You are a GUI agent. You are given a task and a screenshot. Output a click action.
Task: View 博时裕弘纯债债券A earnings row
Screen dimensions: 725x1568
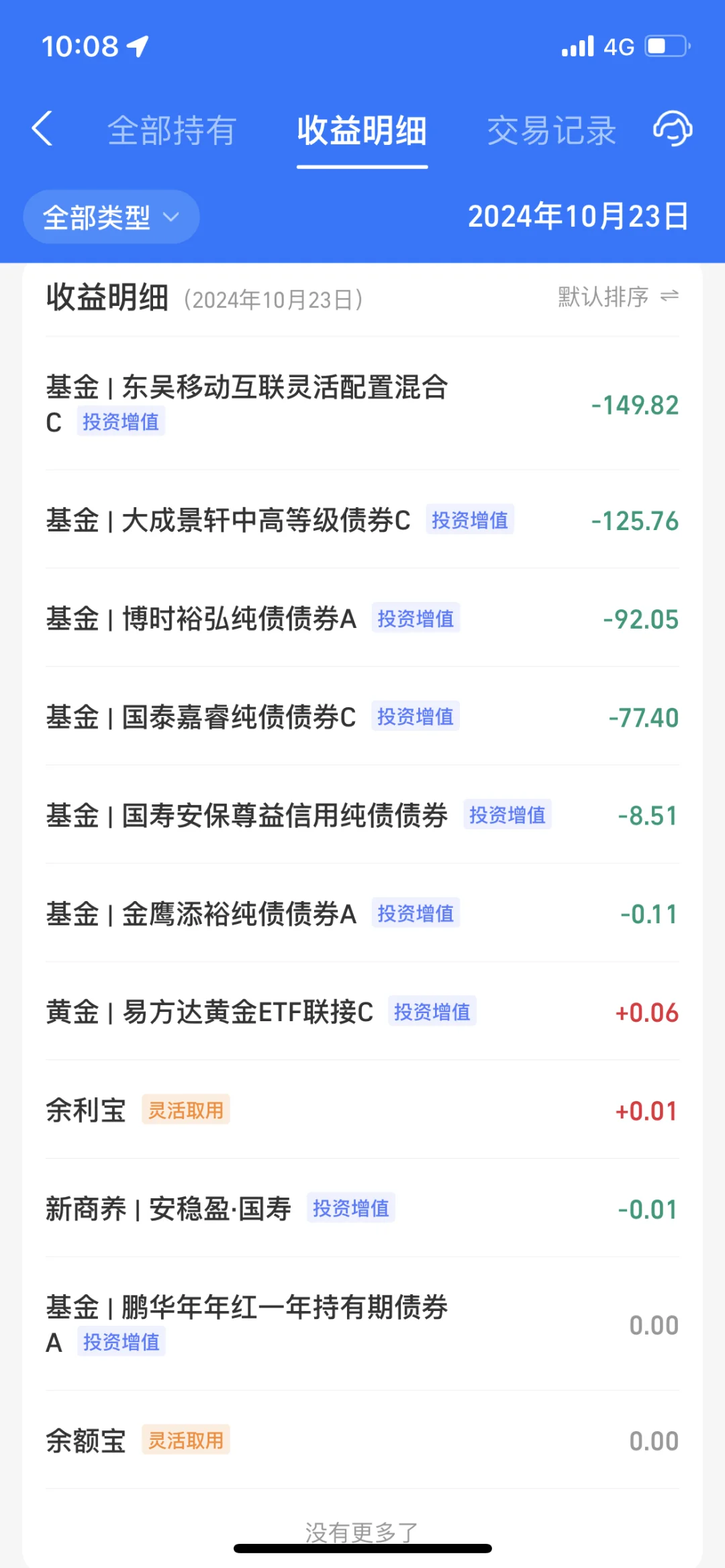pyautogui.click(x=362, y=619)
